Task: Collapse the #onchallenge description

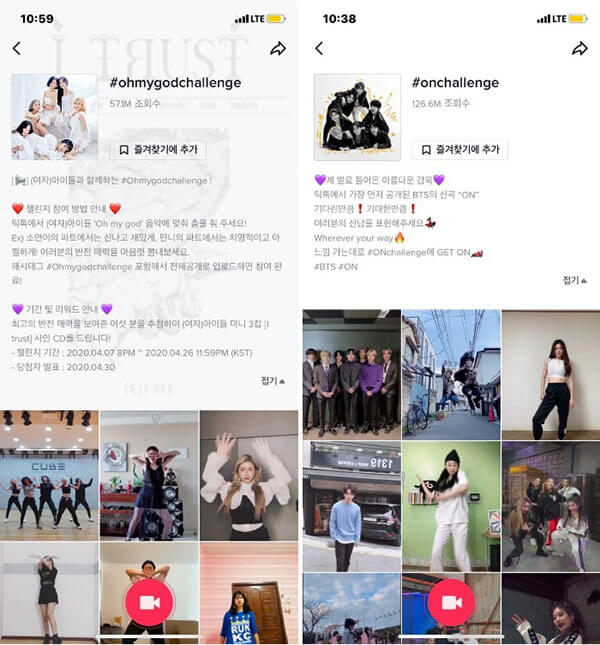Action: coord(575,281)
